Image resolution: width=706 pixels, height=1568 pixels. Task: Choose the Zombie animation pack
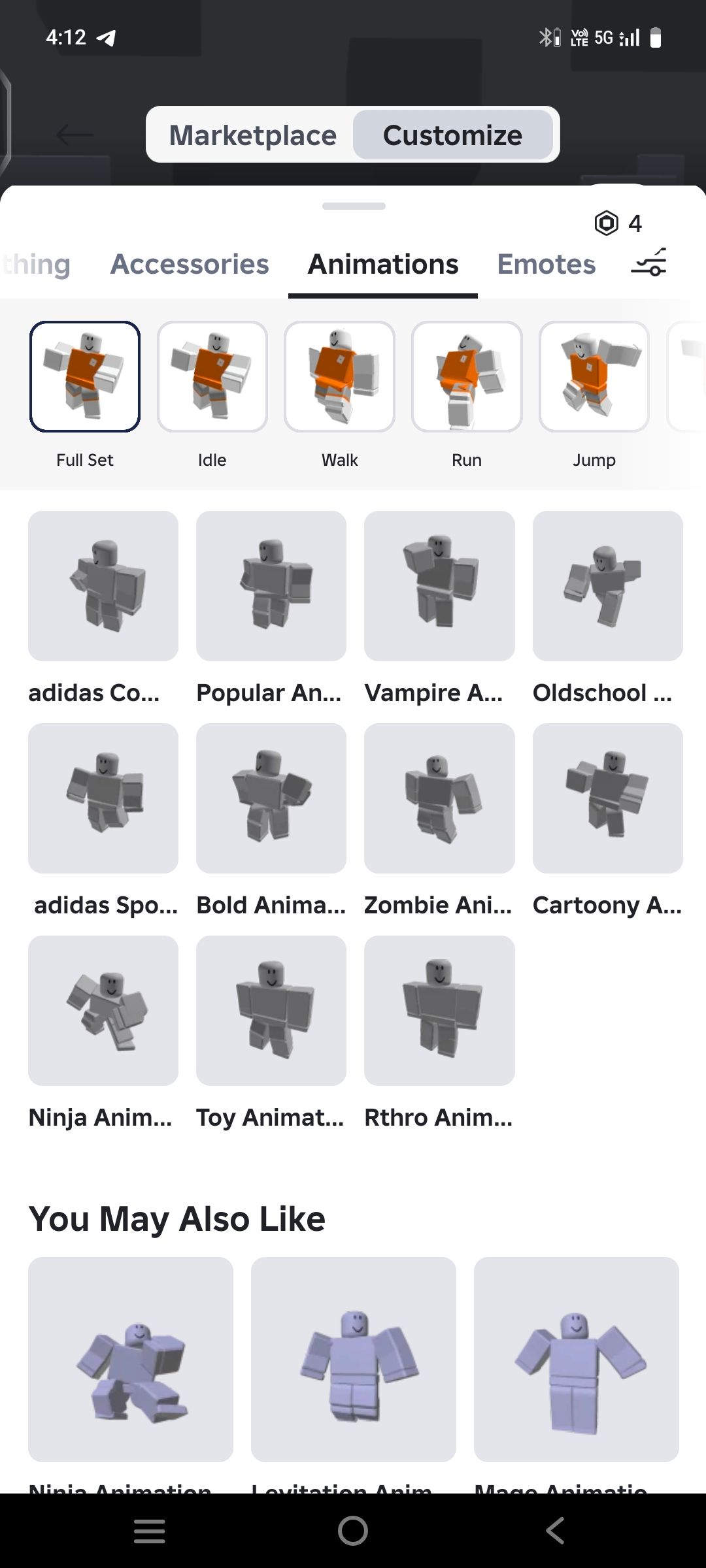[439, 798]
